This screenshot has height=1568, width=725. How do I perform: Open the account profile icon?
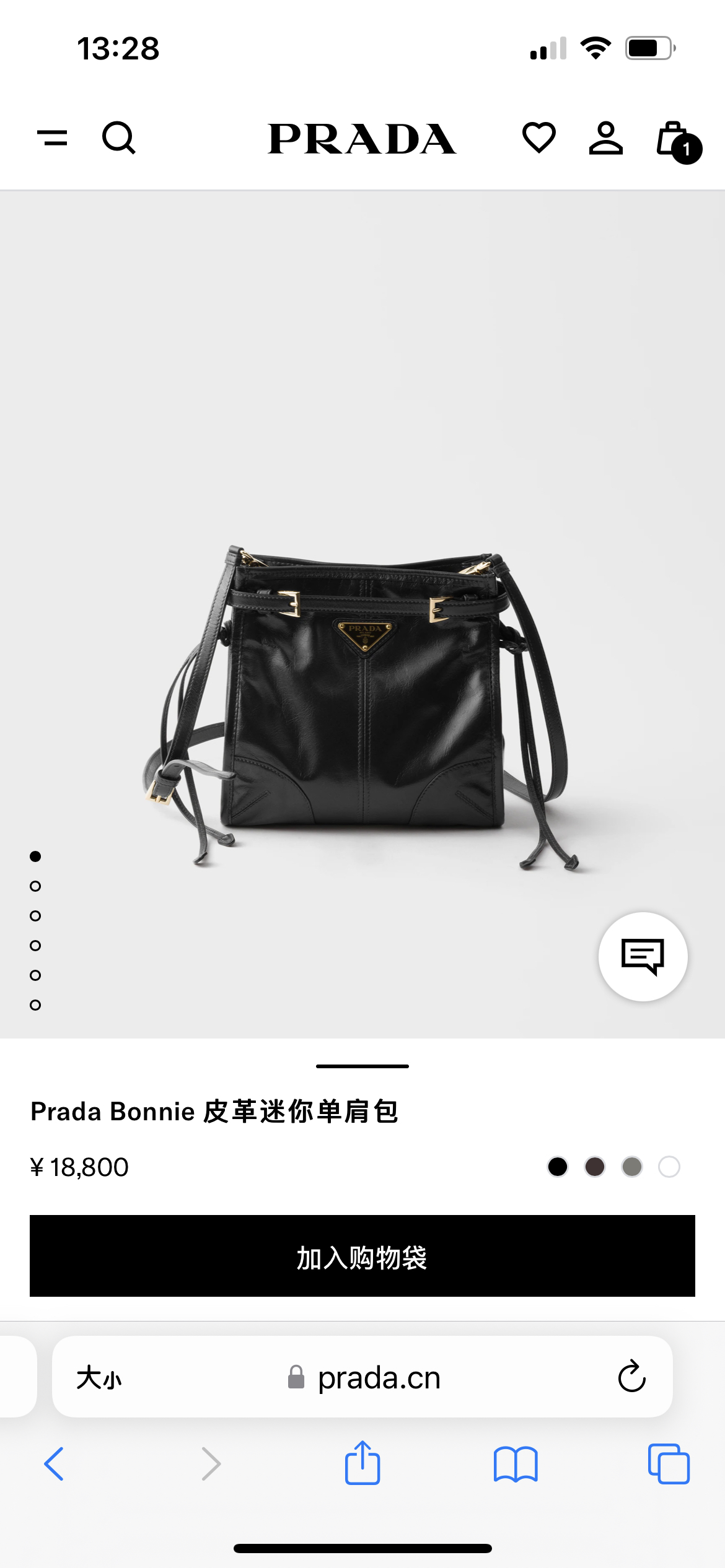(x=605, y=137)
